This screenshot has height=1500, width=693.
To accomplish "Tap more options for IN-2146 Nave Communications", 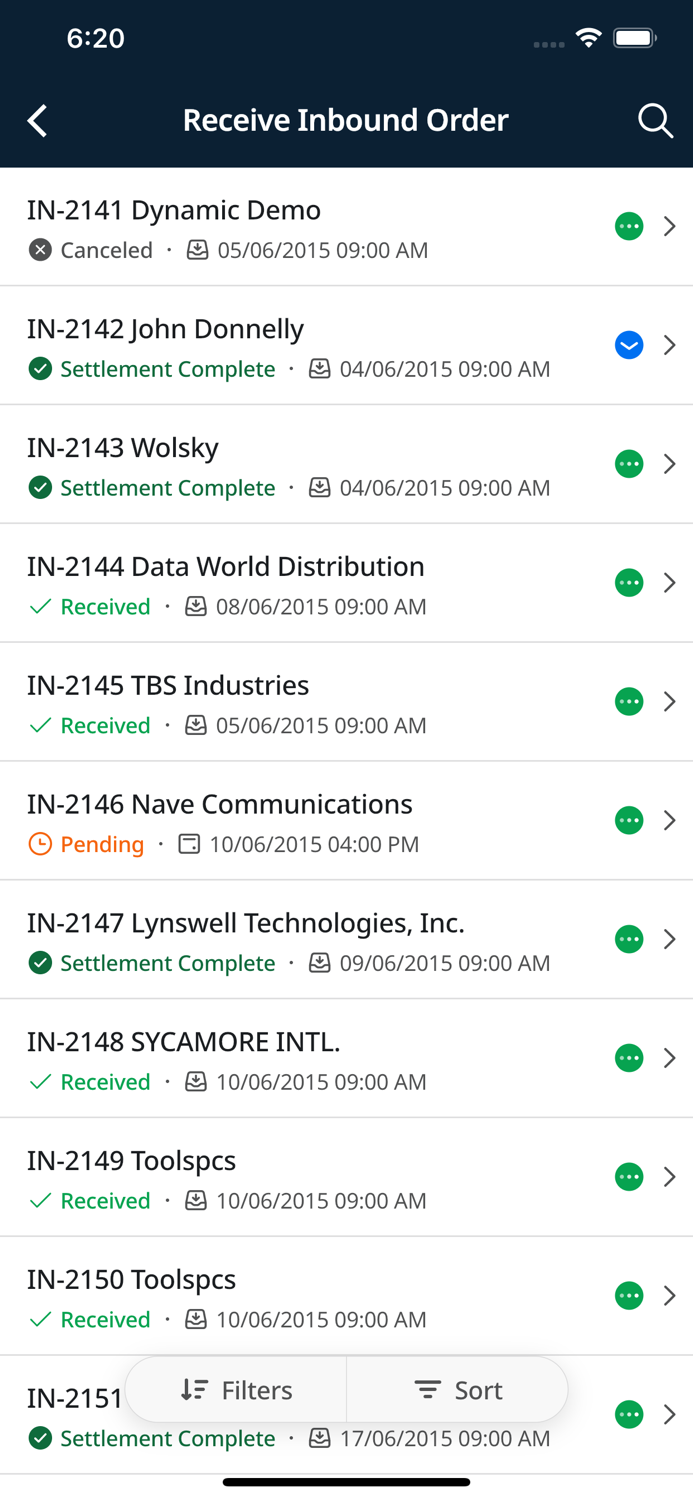I will click(629, 821).
